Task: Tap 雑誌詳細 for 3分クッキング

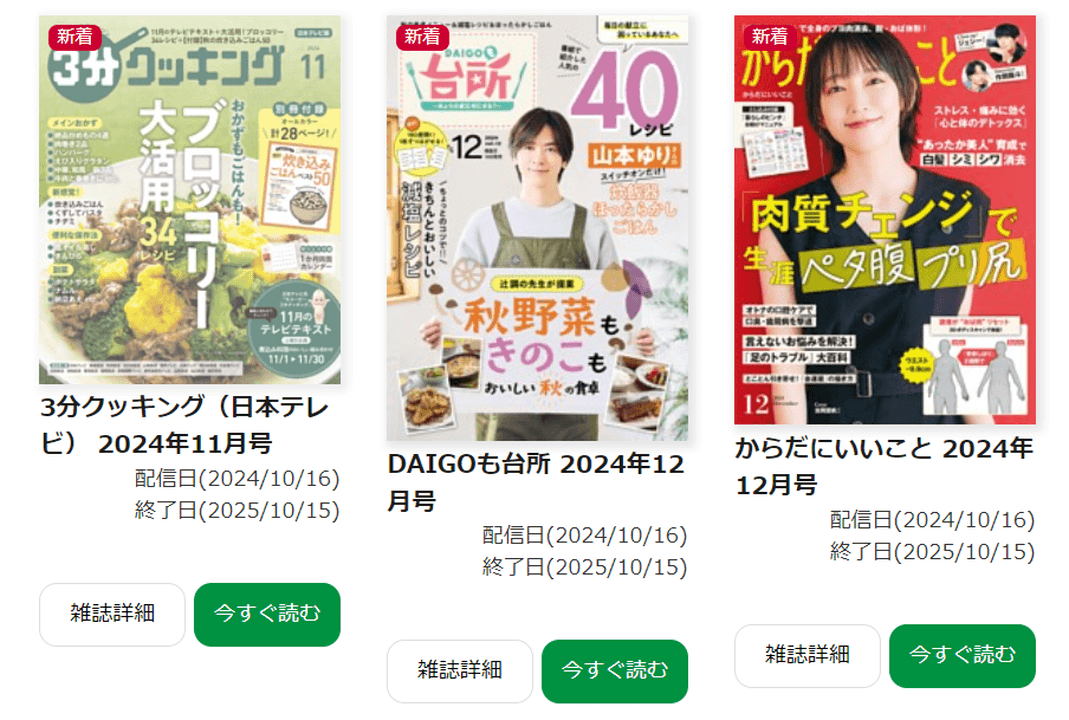Action: tap(112, 614)
